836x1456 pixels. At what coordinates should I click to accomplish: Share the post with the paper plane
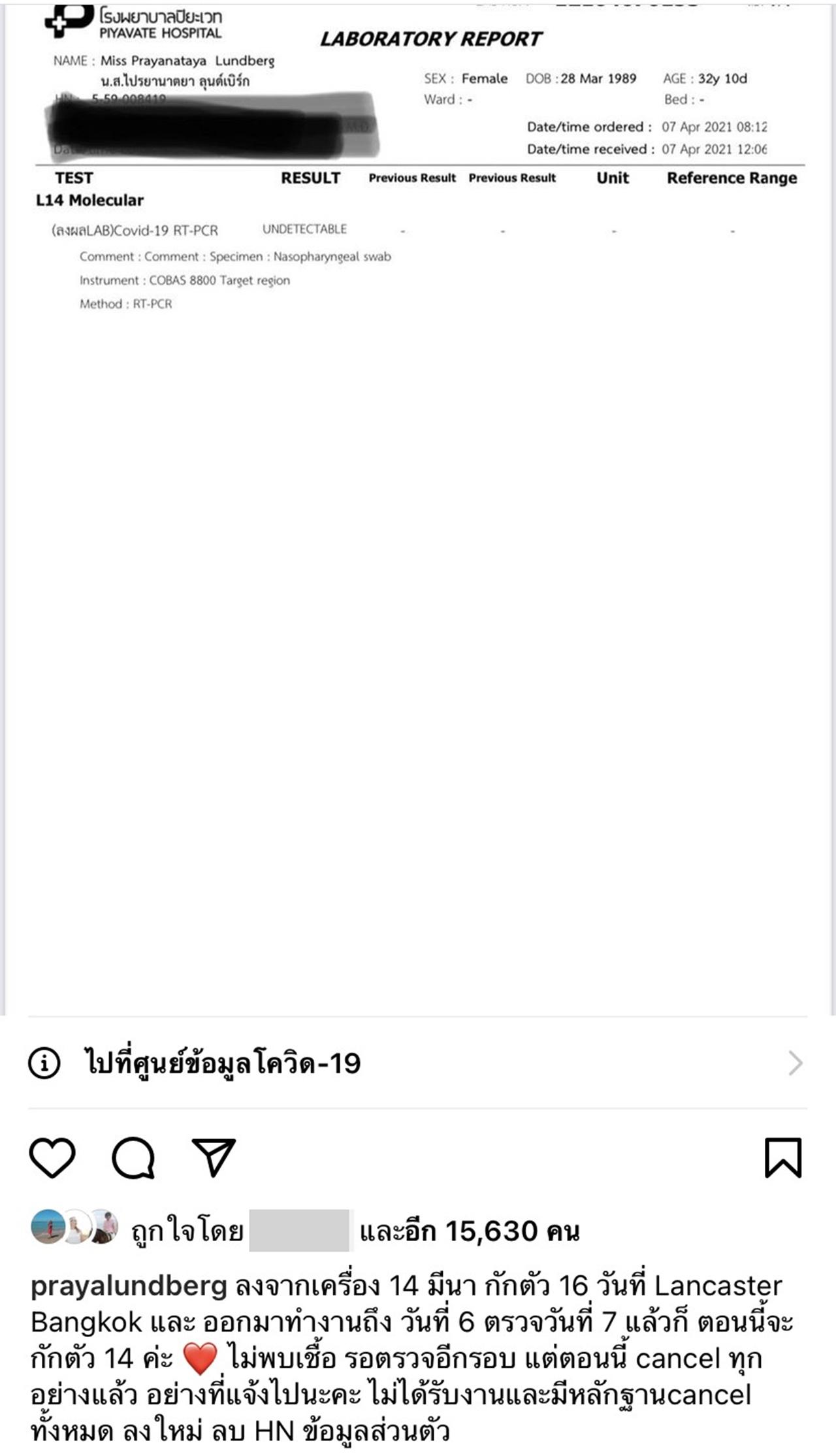(213, 1158)
